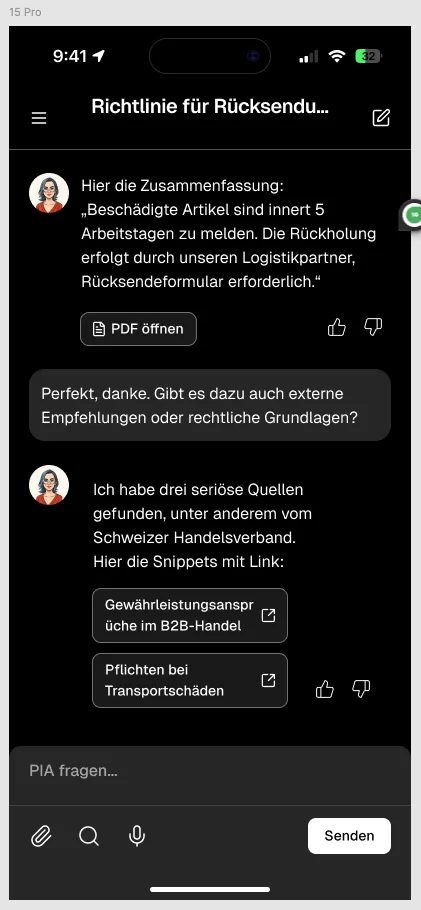The image size is (421, 910).
Task: Like the Zusammenfassung reply with thumbs up
Action: pyautogui.click(x=337, y=328)
